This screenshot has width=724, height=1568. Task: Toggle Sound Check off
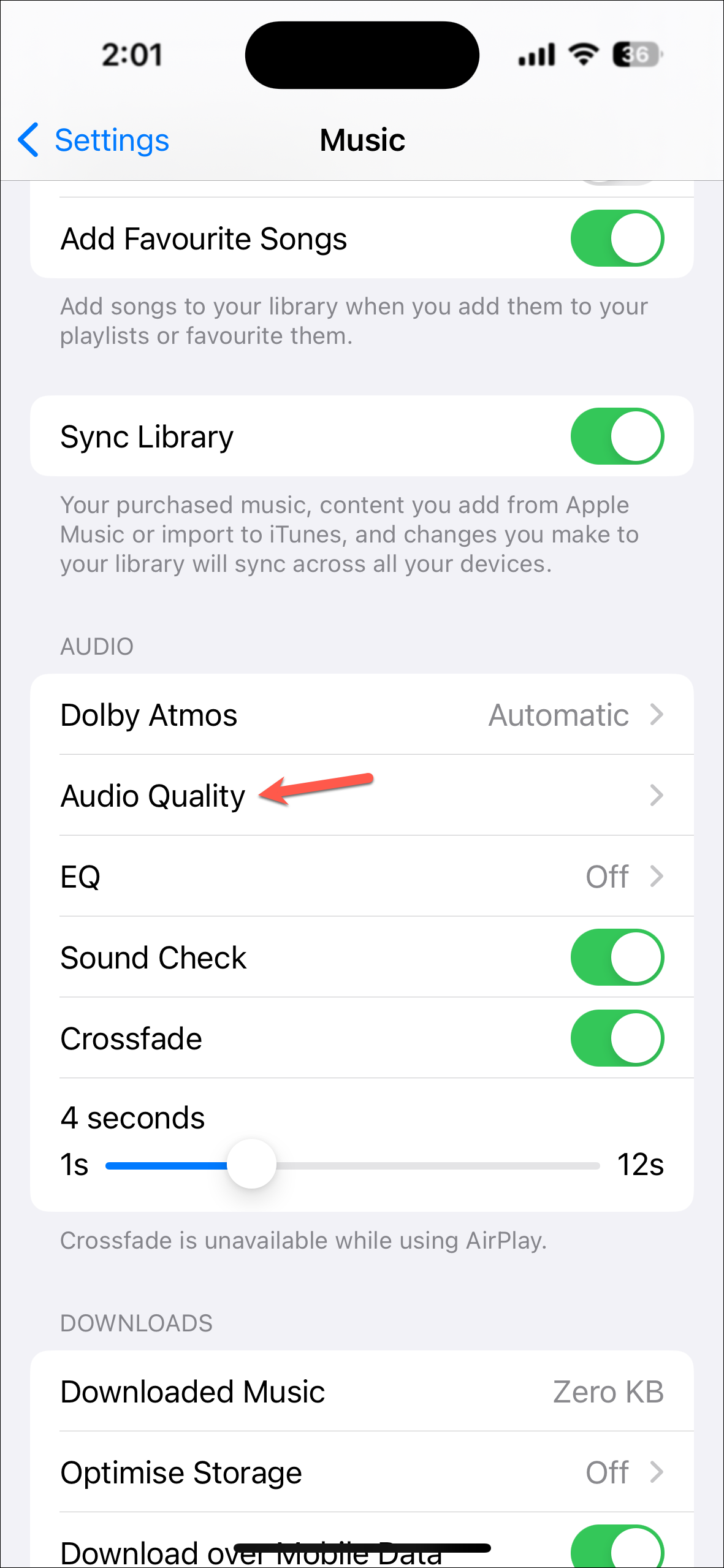[617, 957]
